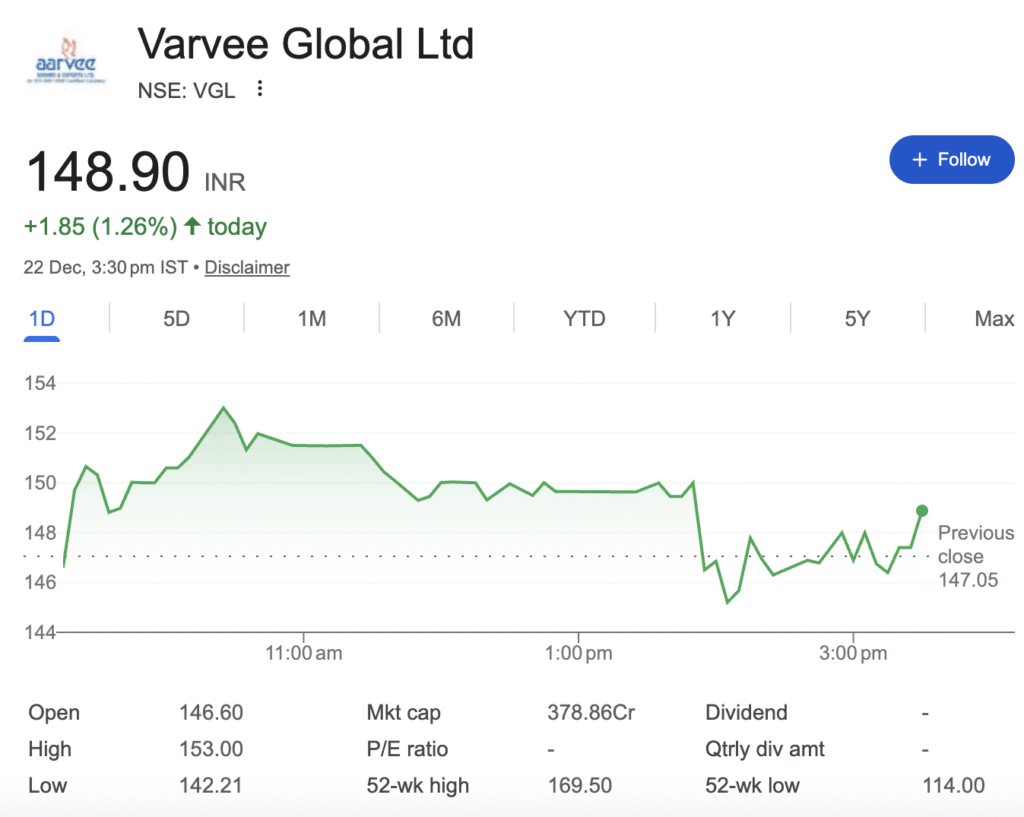Switch to the 1M chart range
This screenshot has width=1024, height=817.
click(312, 319)
